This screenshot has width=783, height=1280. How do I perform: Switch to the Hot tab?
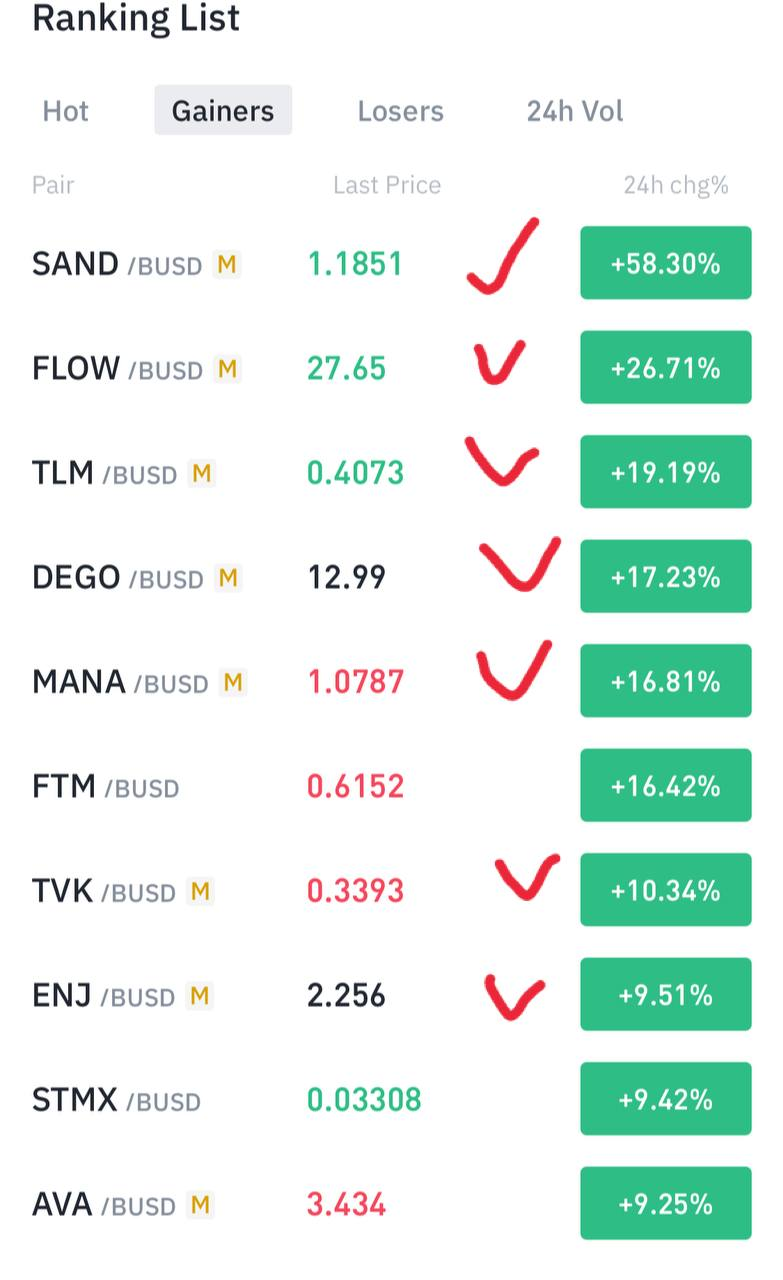pyautogui.click(x=66, y=111)
